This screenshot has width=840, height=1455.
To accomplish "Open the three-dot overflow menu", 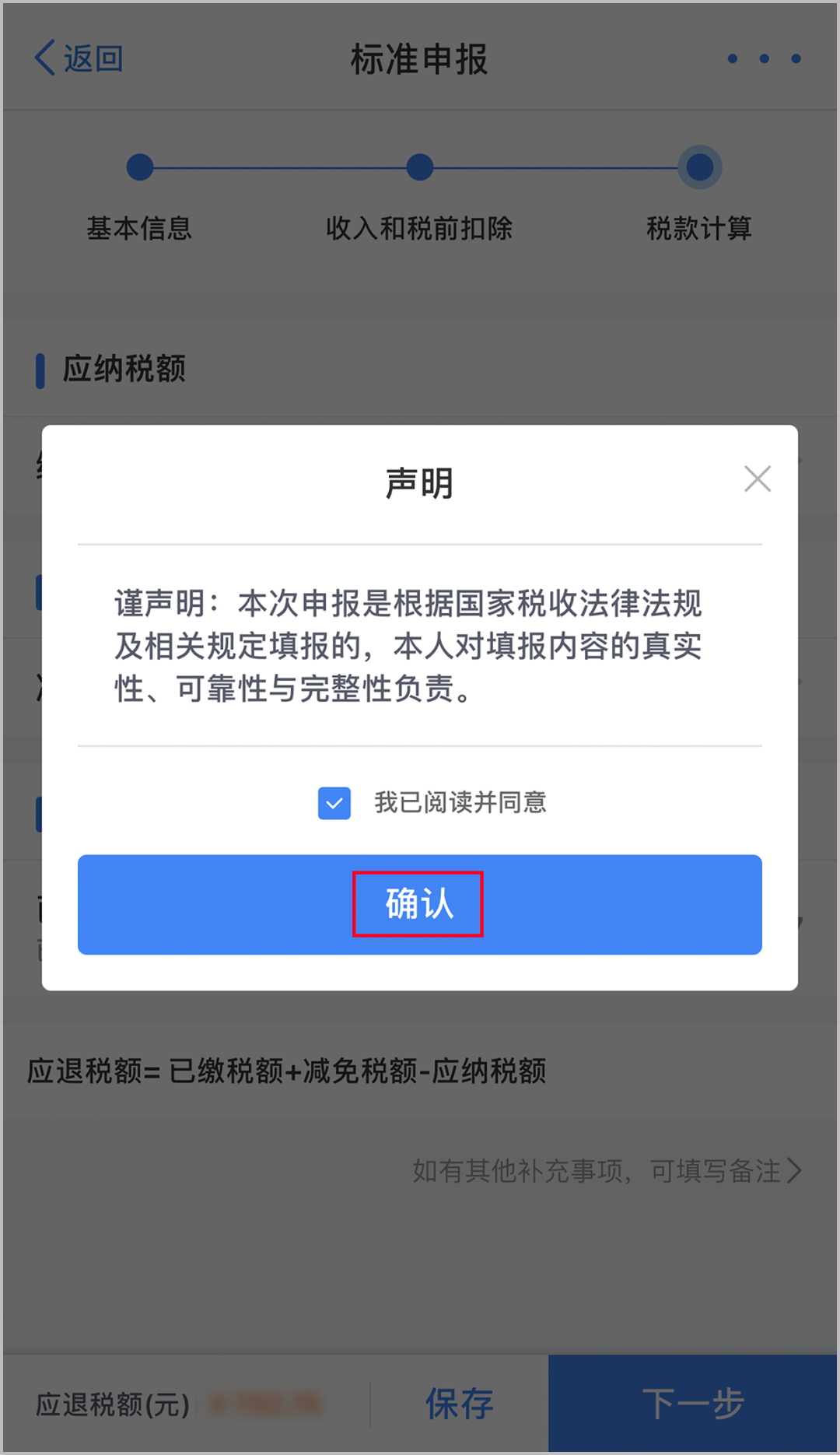I will [x=764, y=58].
